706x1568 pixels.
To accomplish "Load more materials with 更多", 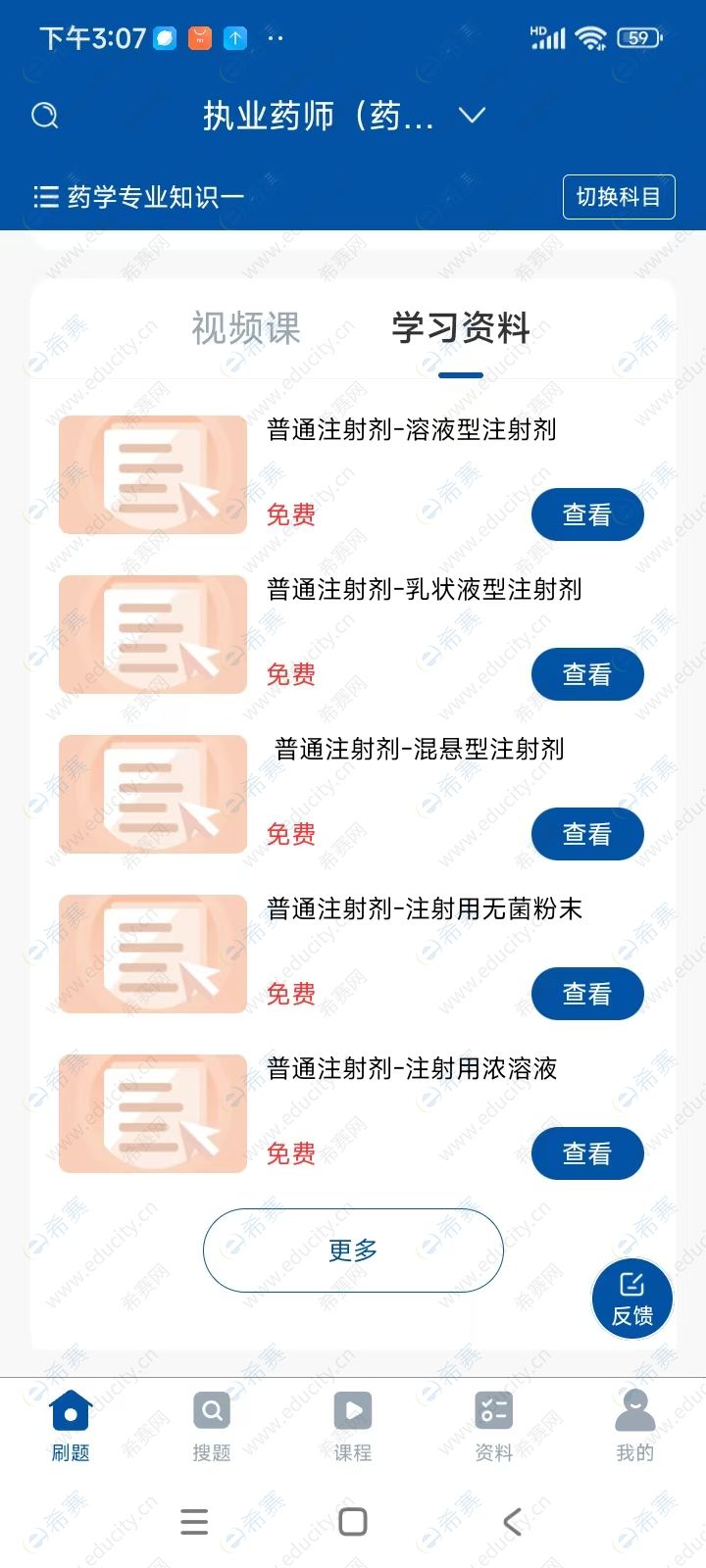I will [x=353, y=1250].
